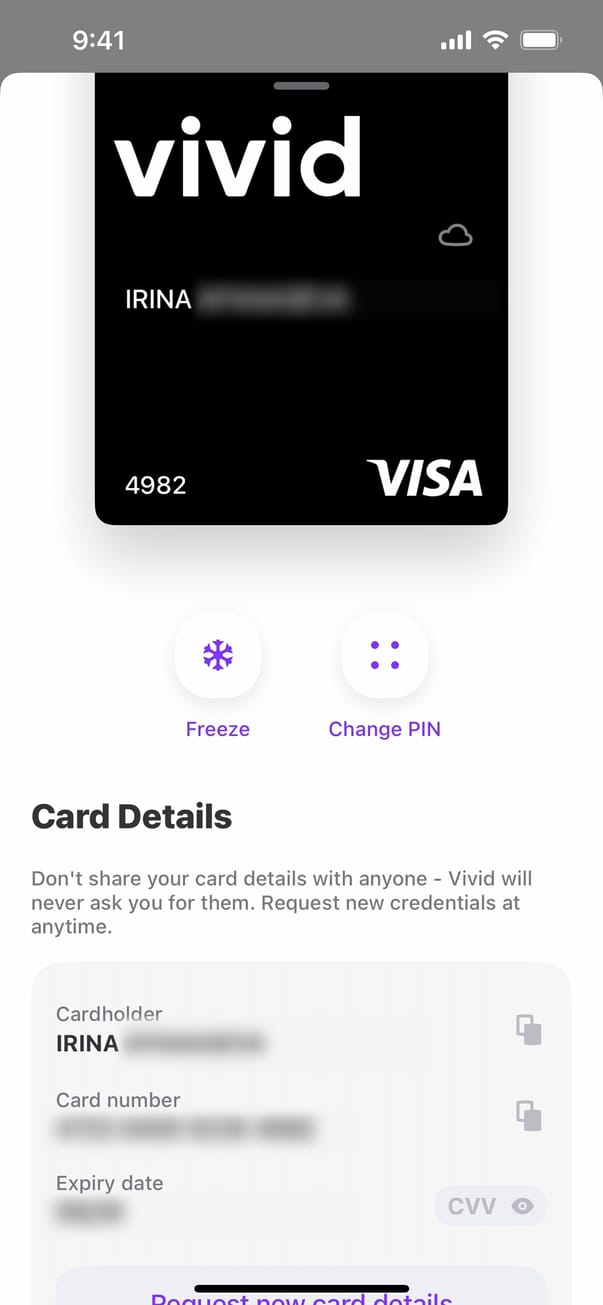Viewport: 603px width, 1305px height.
Task: Copy the card number
Action: tap(528, 1115)
